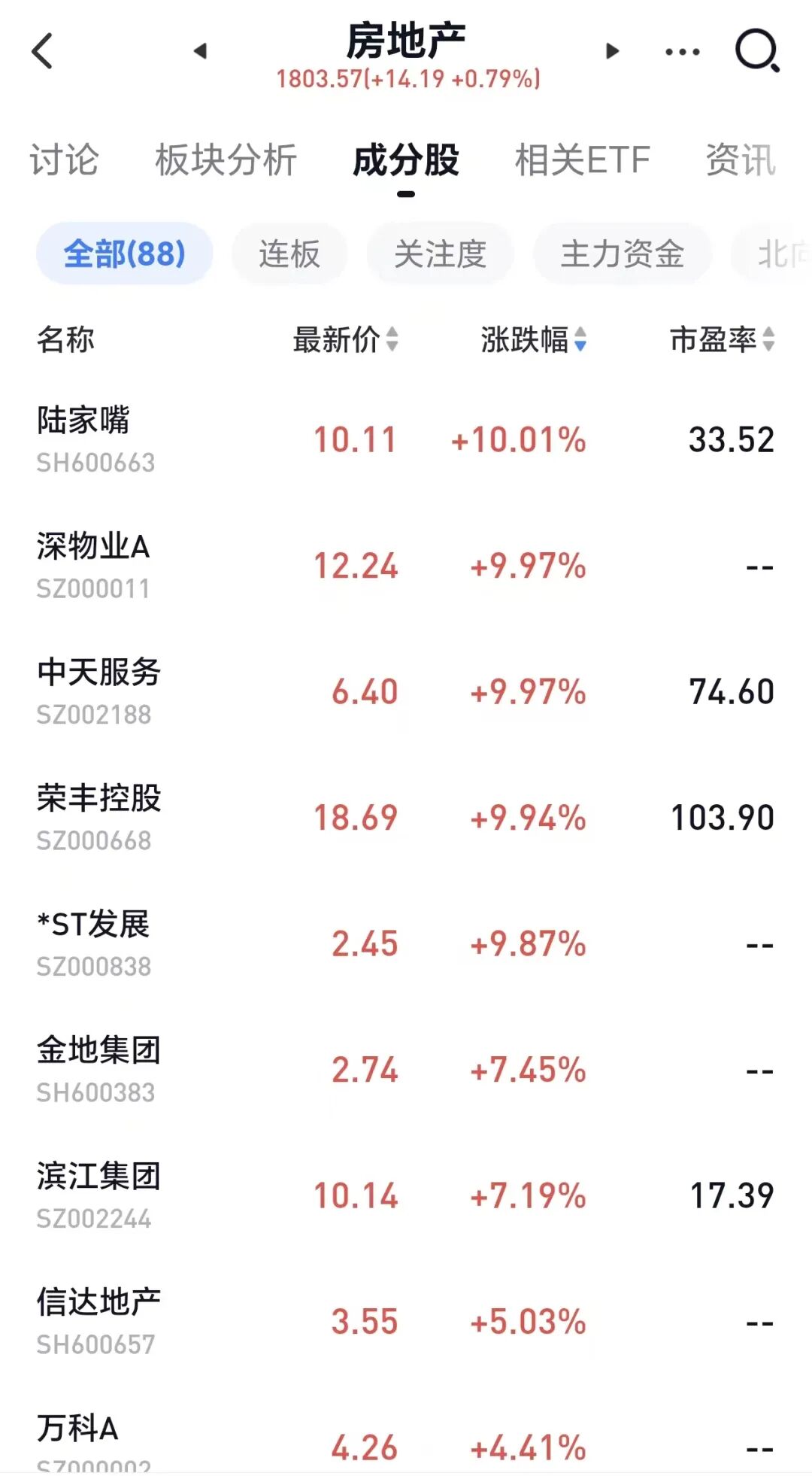Image resolution: width=812 pixels, height=1476 pixels.
Task: Open 中天服务 SZ002188 stock details
Action: click(x=406, y=692)
